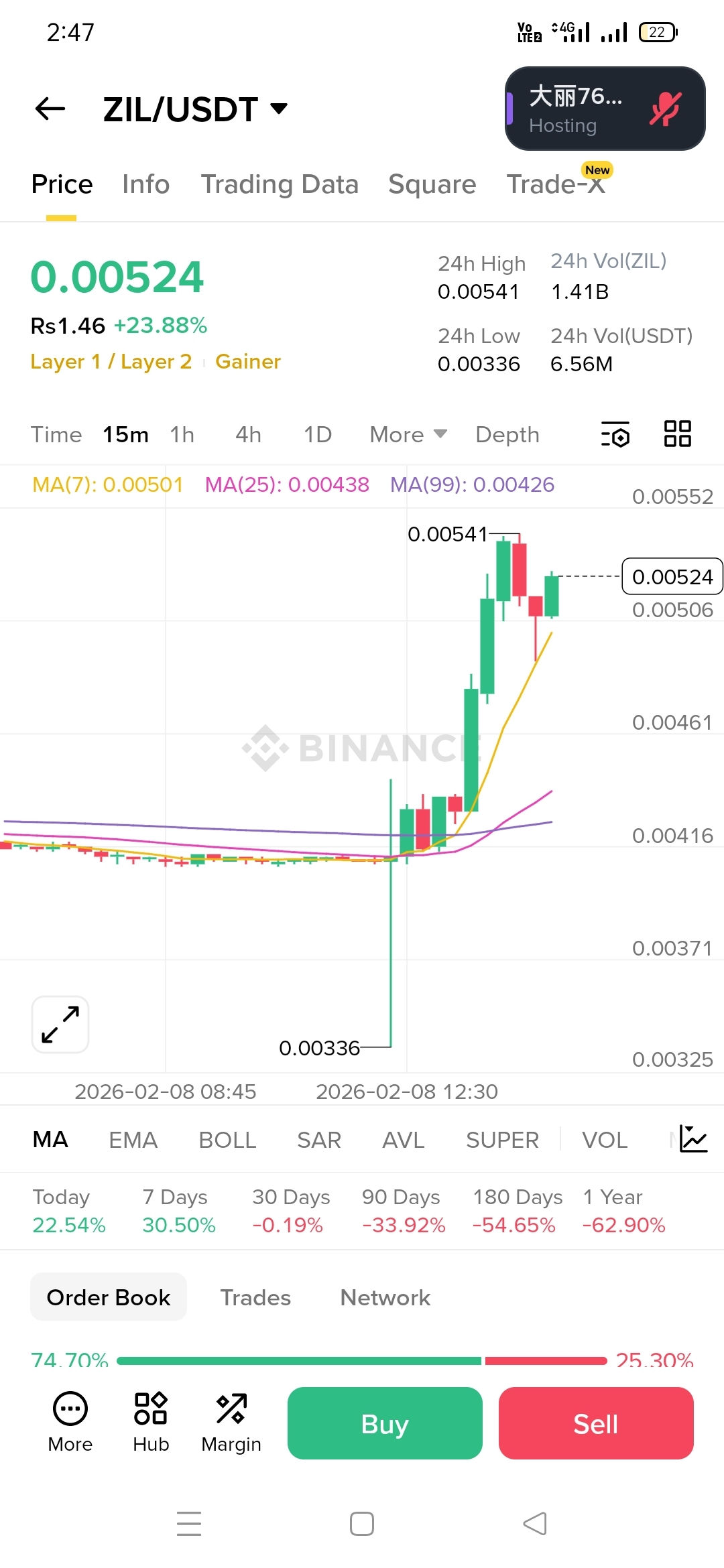Switch to the Trades list
The width and height of the screenshot is (724, 1568).
point(255,1298)
